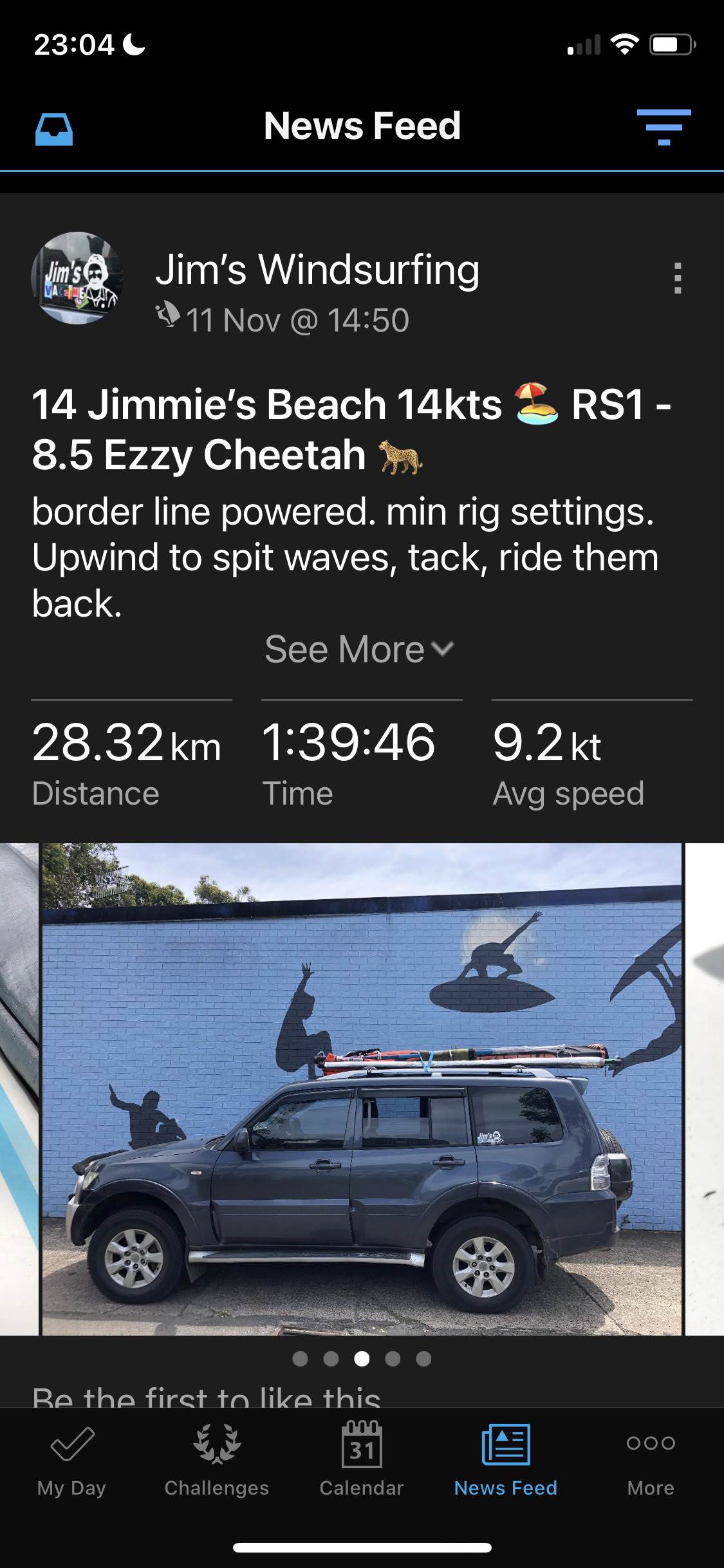
Task: Open Jim's Windsurfing profile picture
Action: [78, 278]
